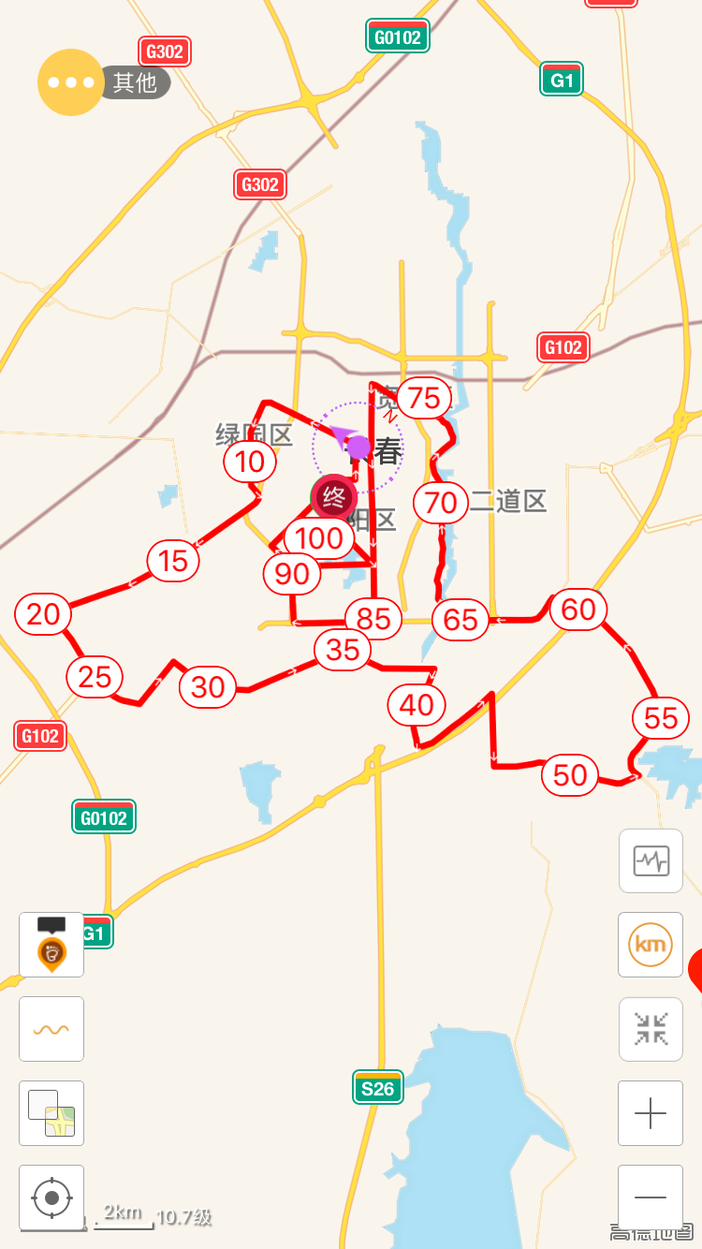
Task: Select the 终 end point marker
Action: coord(334,497)
